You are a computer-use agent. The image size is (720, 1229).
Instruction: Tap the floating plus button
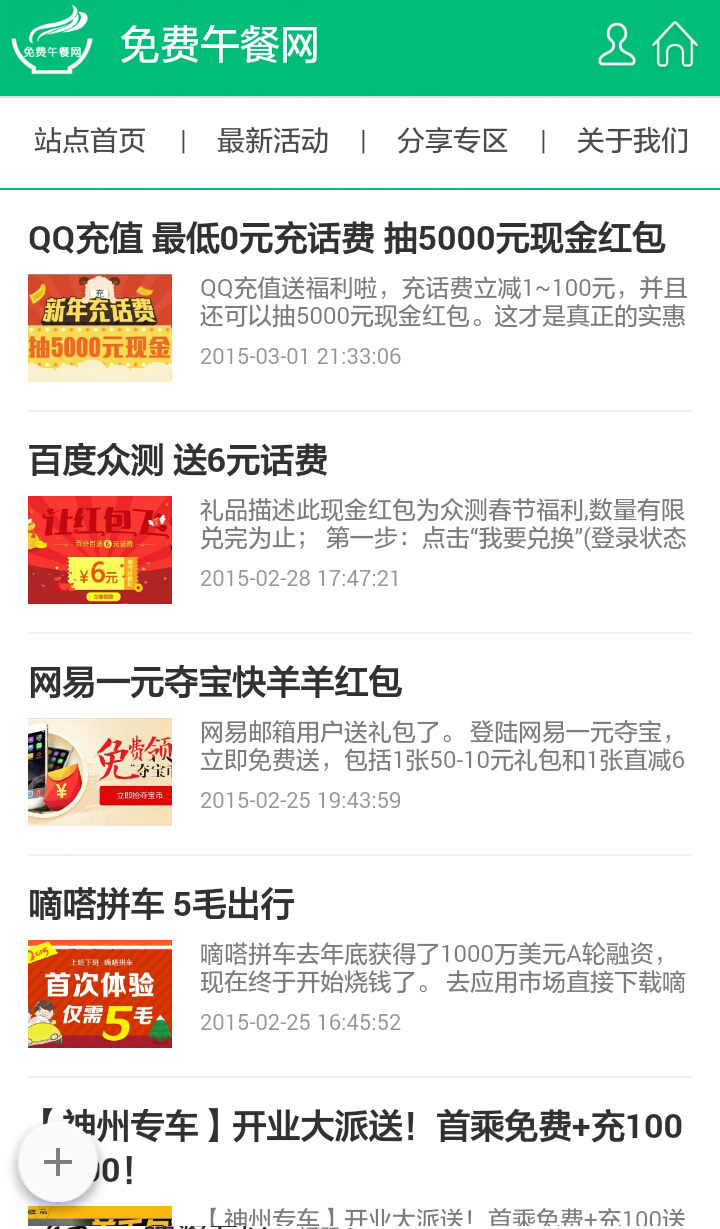click(x=58, y=1162)
